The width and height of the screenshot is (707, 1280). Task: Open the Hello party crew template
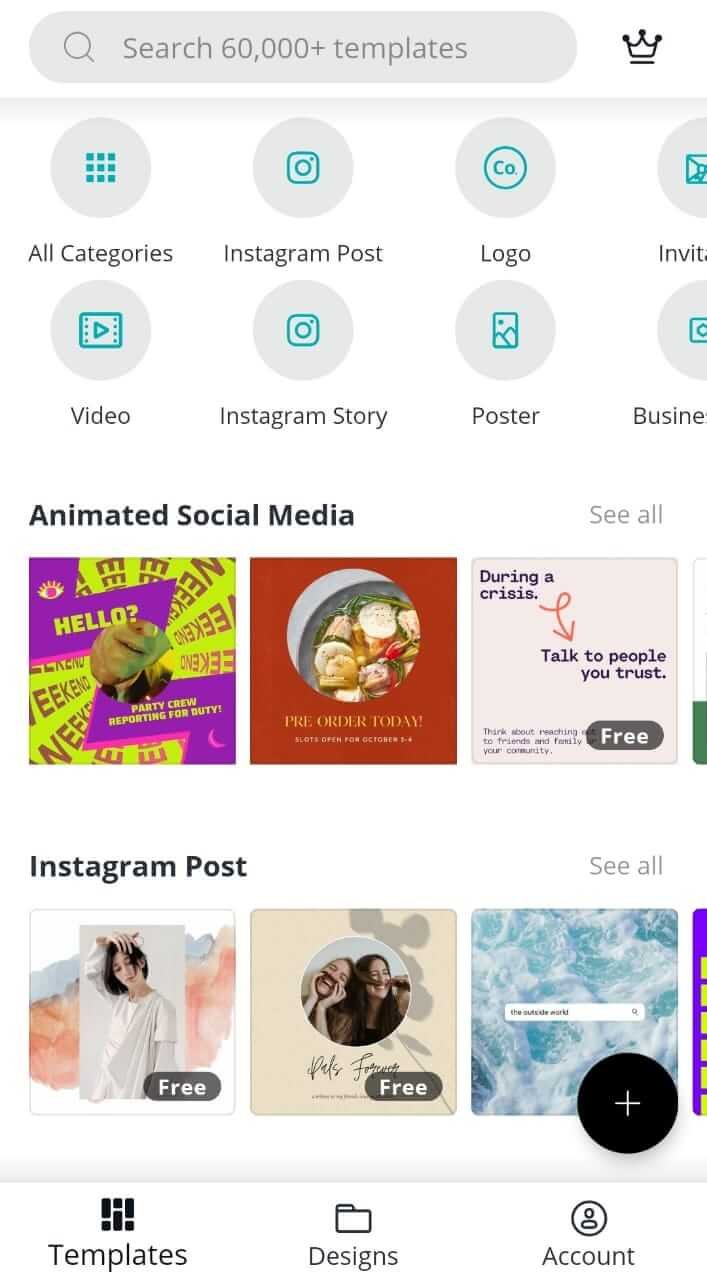pyautogui.click(x=133, y=661)
